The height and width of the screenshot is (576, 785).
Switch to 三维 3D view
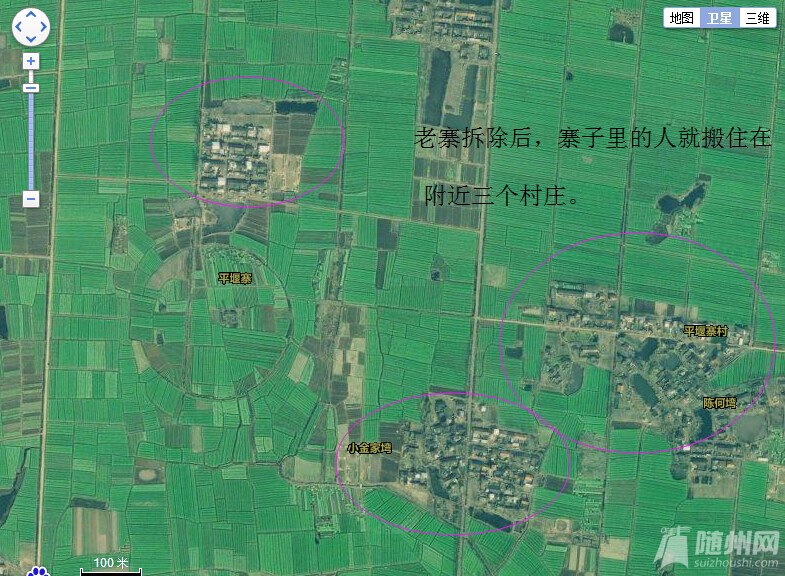[x=757, y=18]
